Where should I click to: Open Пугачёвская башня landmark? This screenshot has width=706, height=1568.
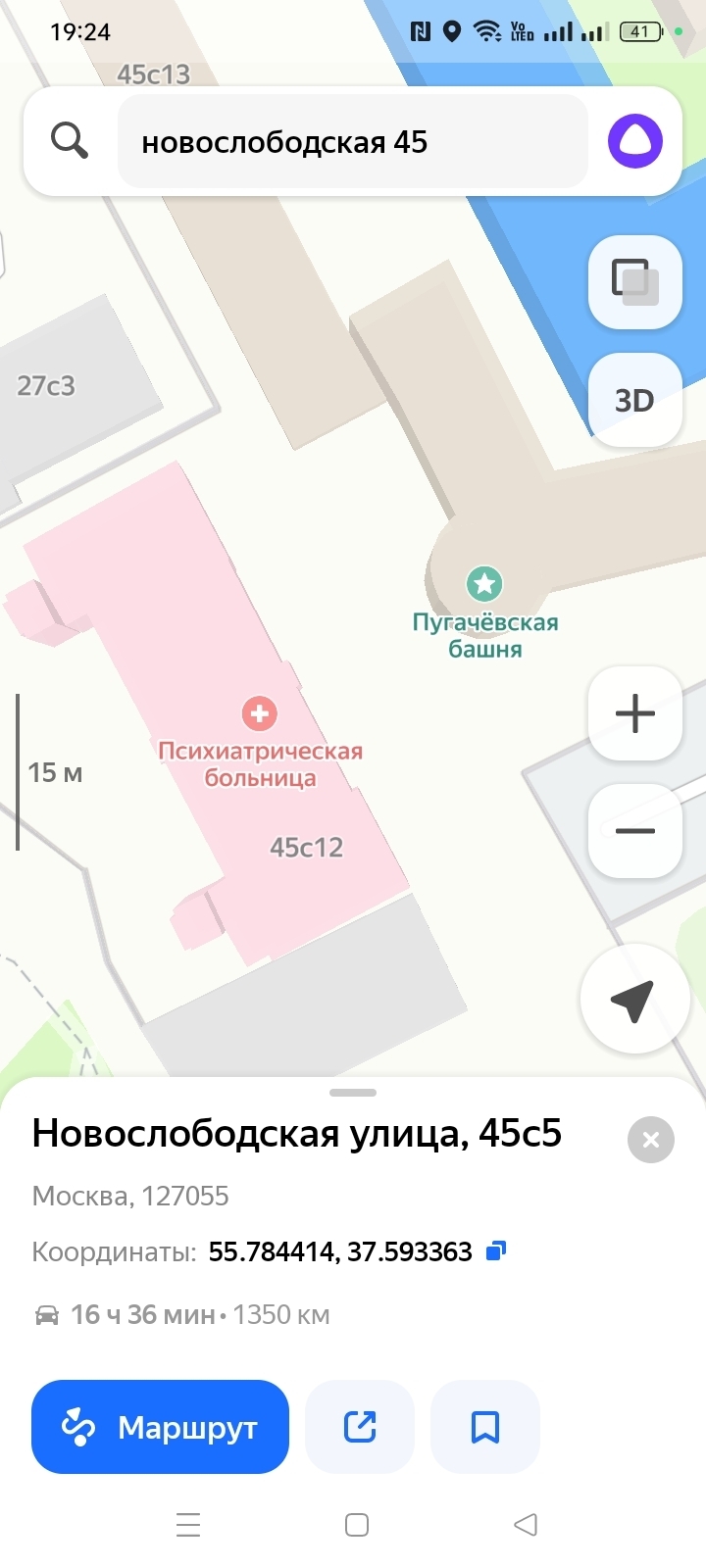pyautogui.click(x=483, y=585)
